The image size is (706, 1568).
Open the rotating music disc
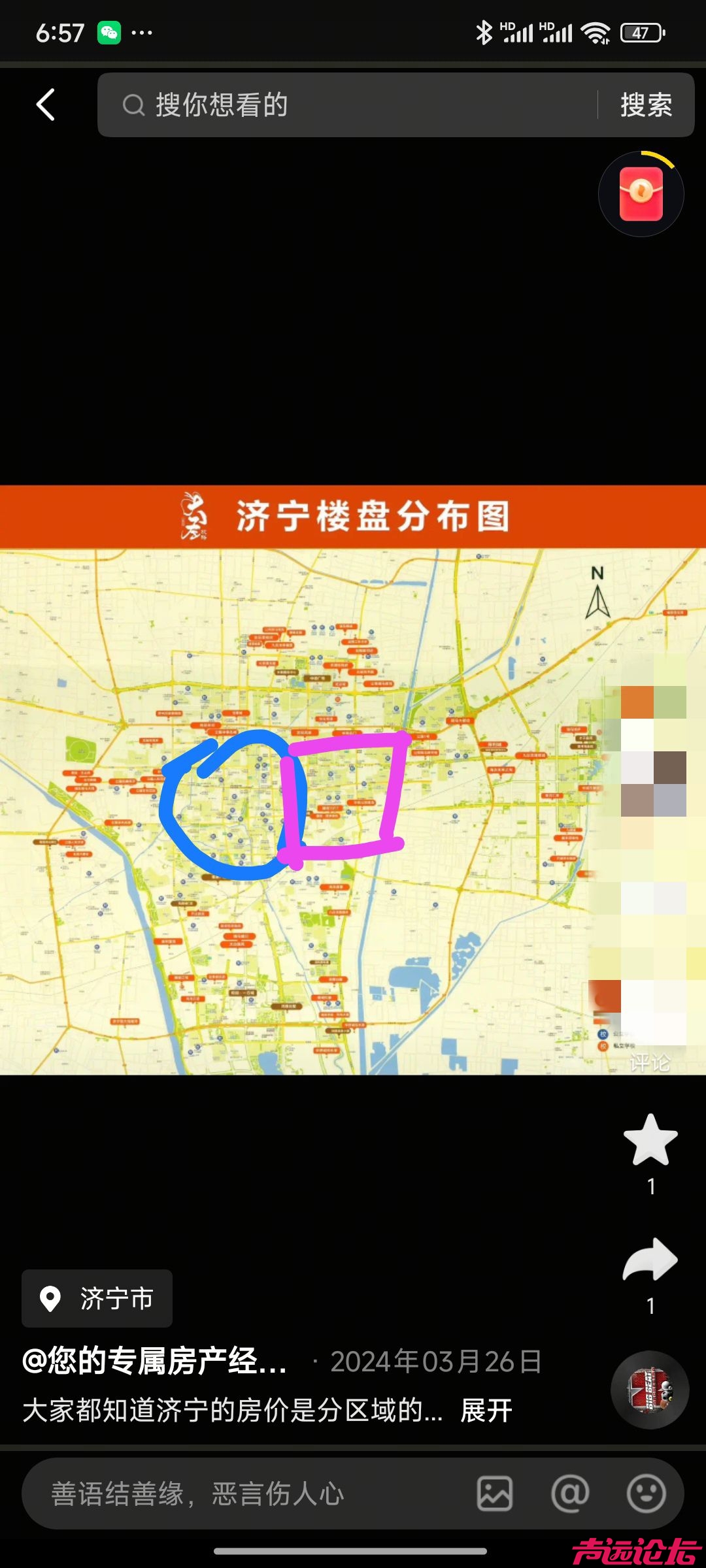click(x=650, y=1390)
